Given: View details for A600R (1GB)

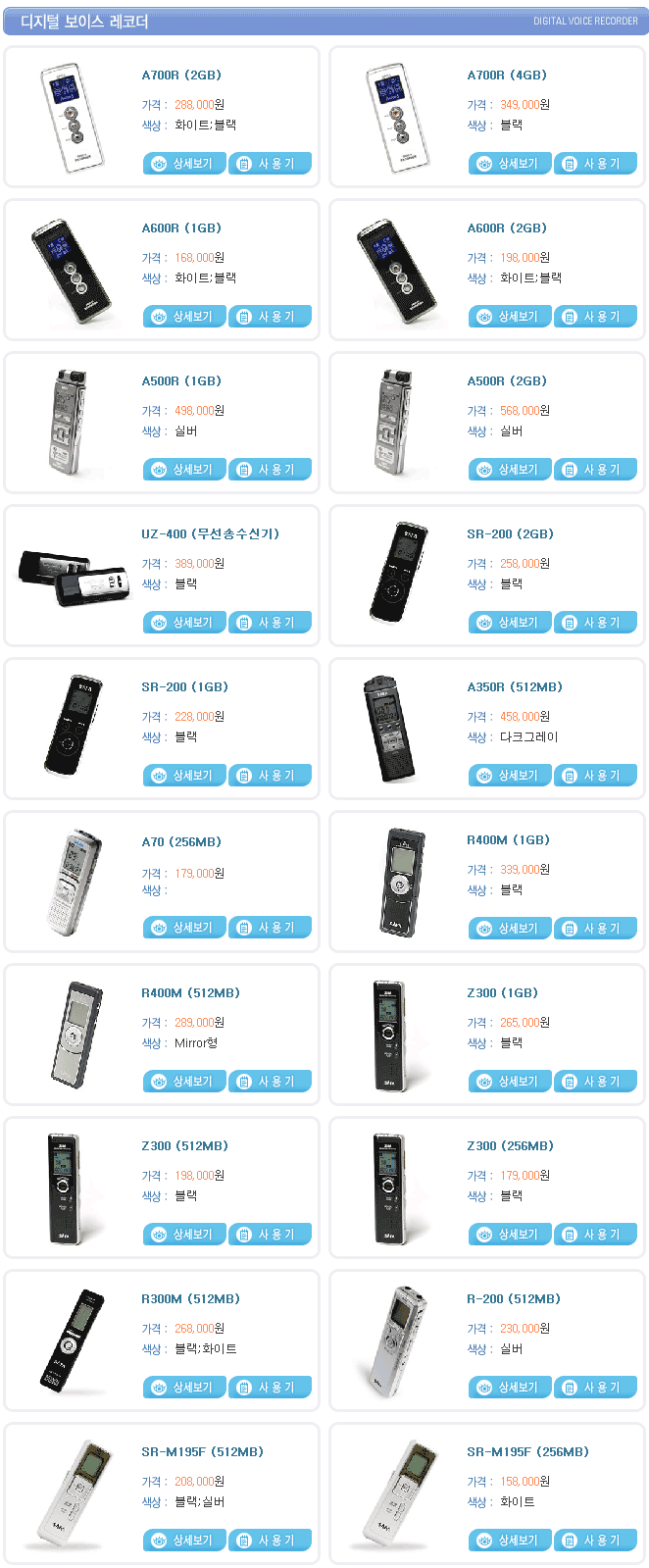Looking at the screenshot, I should [x=184, y=317].
